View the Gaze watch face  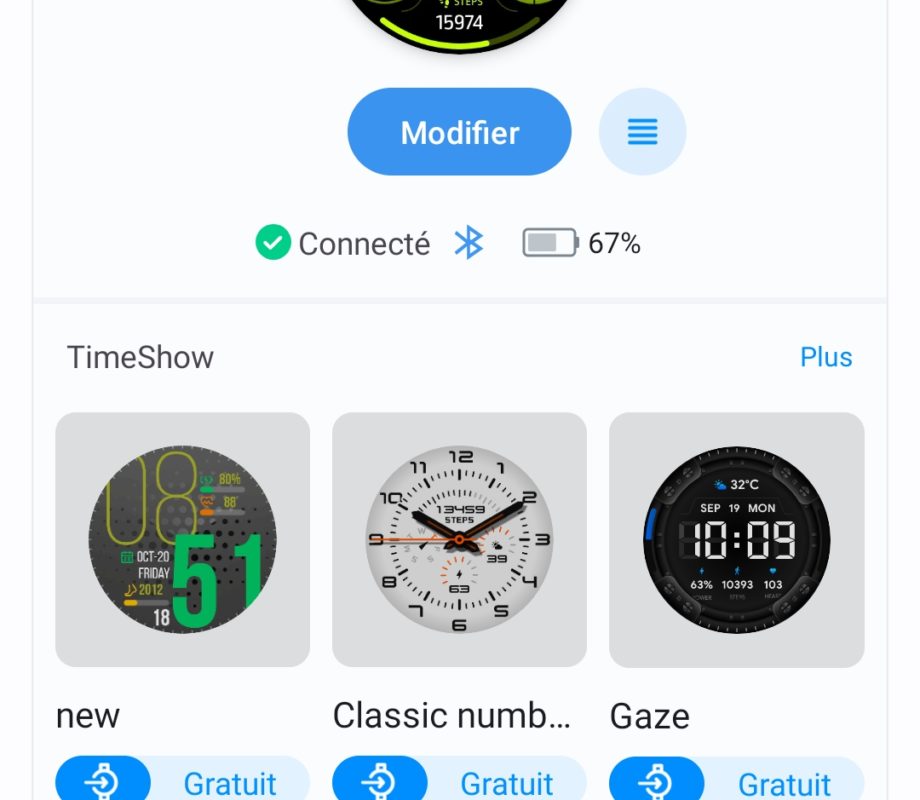click(x=736, y=540)
